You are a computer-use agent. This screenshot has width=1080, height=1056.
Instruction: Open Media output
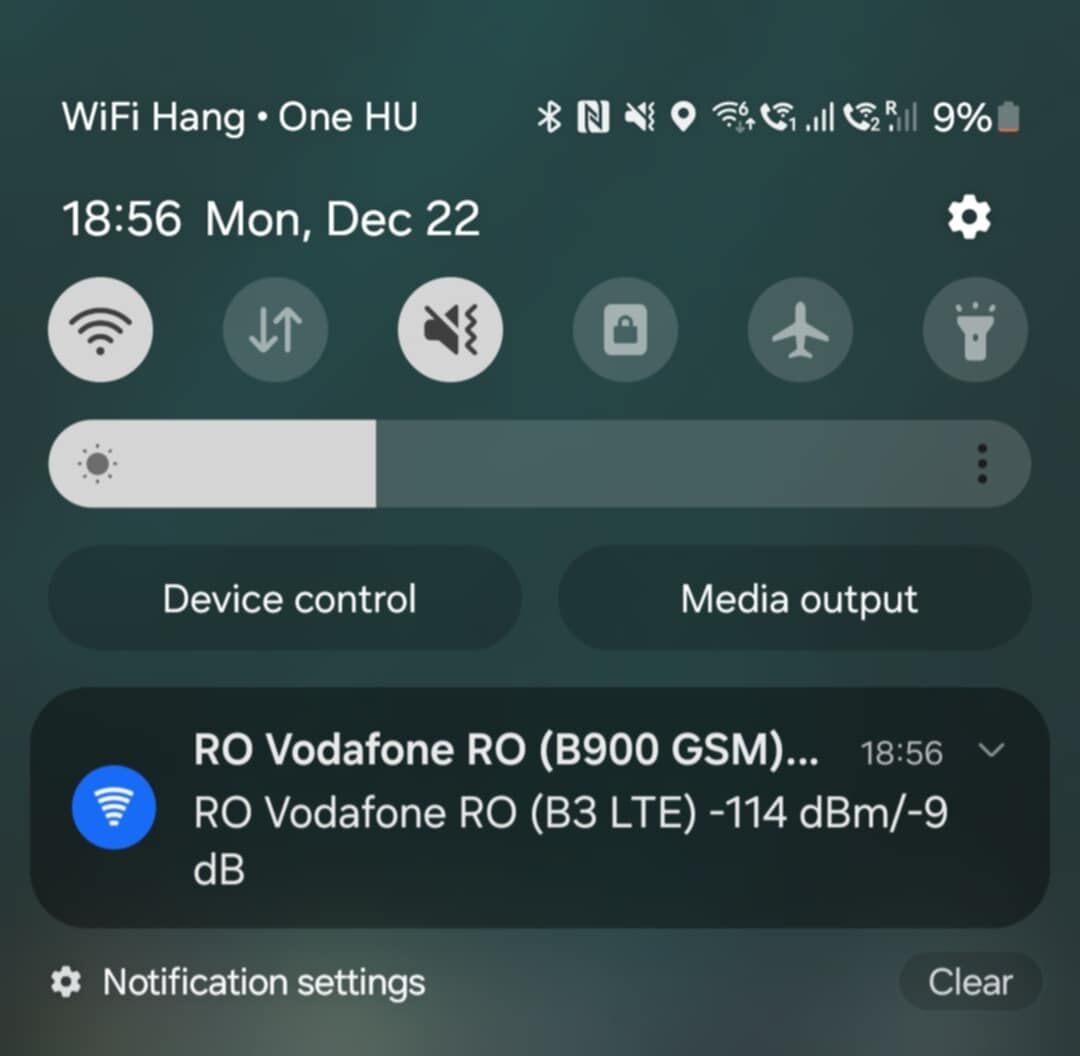pos(798,599)
